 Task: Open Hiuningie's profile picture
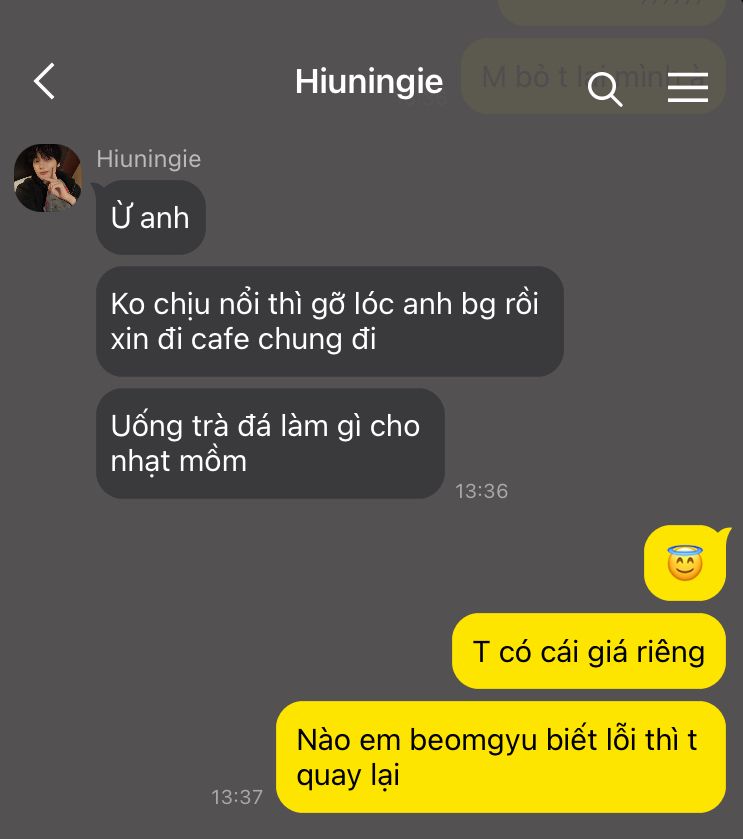pyautogui.click(x=47, y=177)
